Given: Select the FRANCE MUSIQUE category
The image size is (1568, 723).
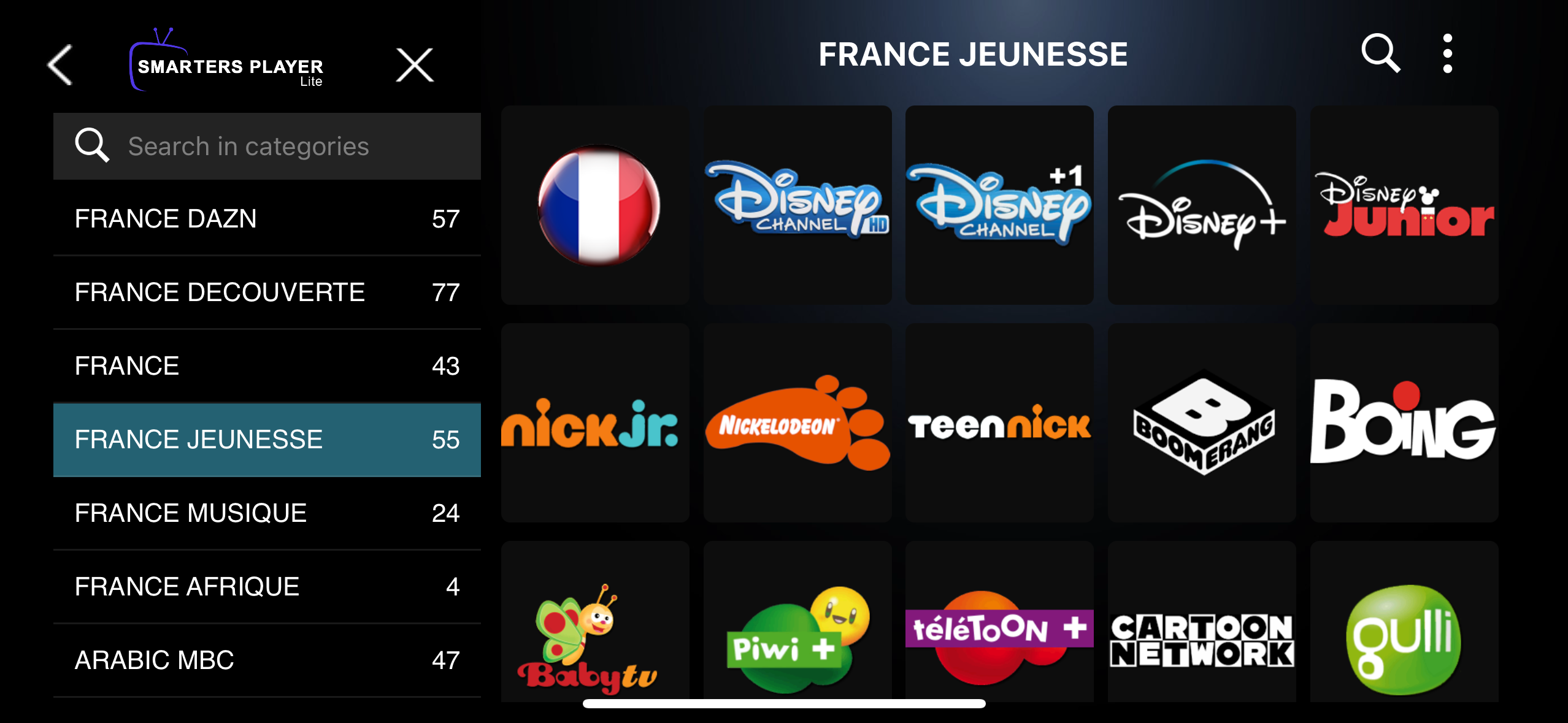Looking at the screenshot, I should click(x=267, y=513).
